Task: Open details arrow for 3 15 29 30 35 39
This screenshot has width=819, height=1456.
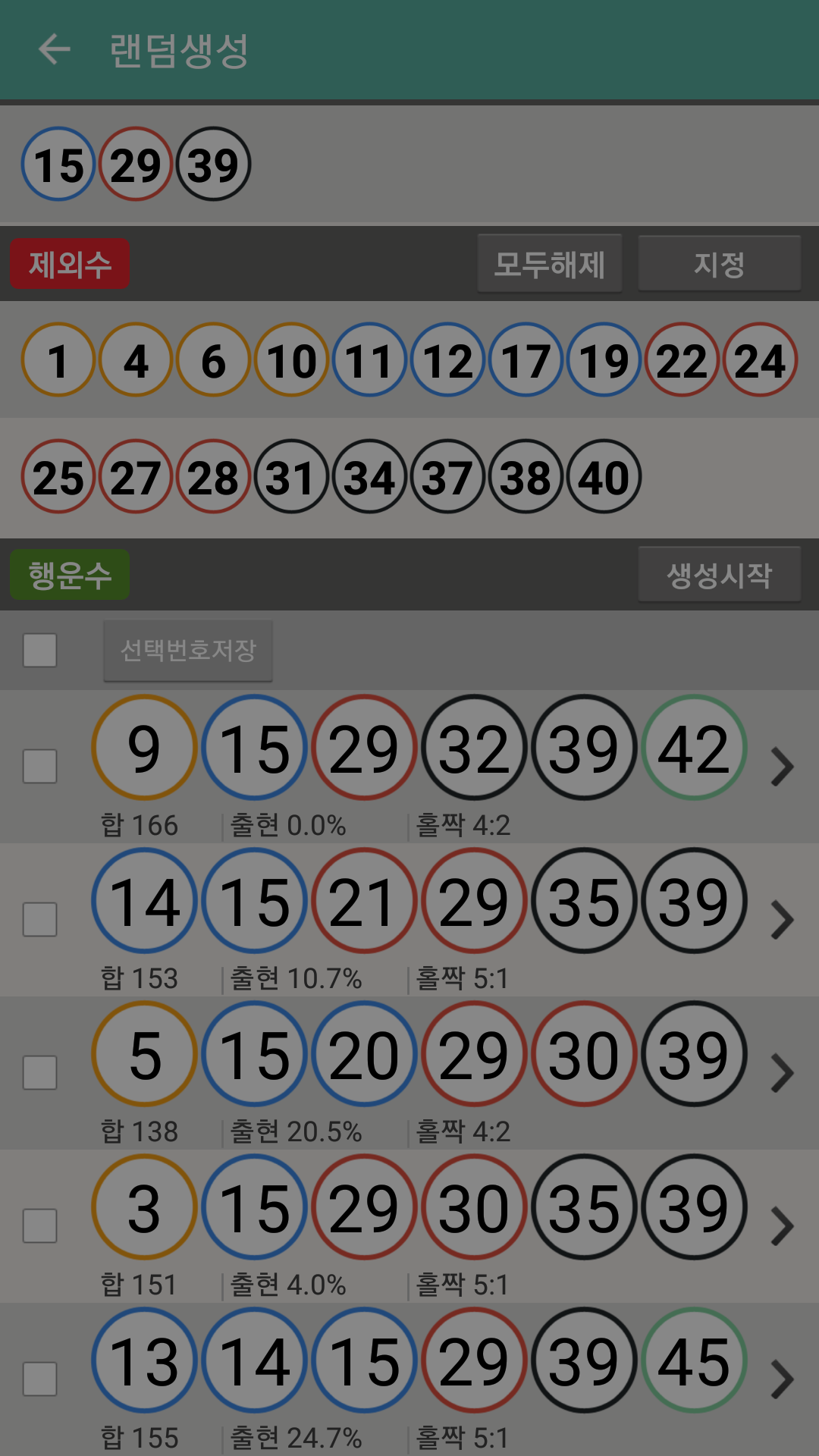Action: pyautogui.click(x=782, y=1225)
